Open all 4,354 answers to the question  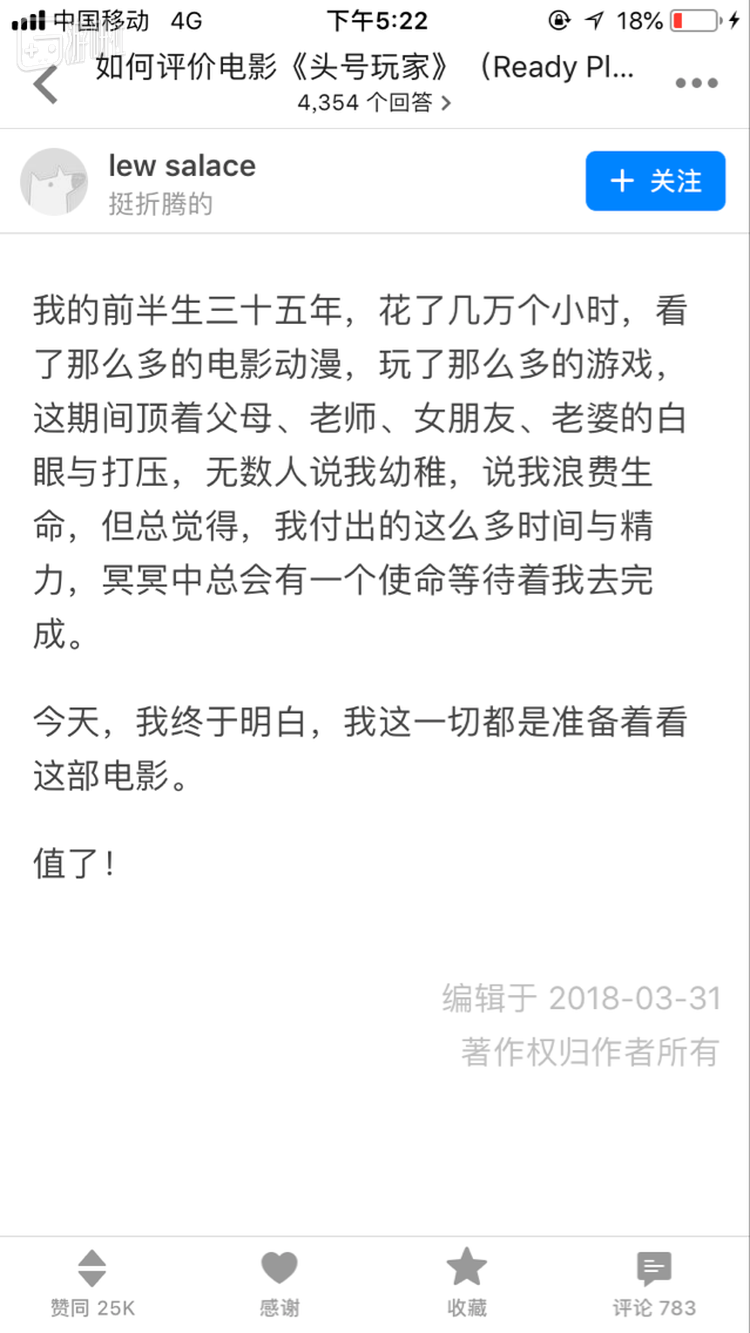[x=374, y=102]
